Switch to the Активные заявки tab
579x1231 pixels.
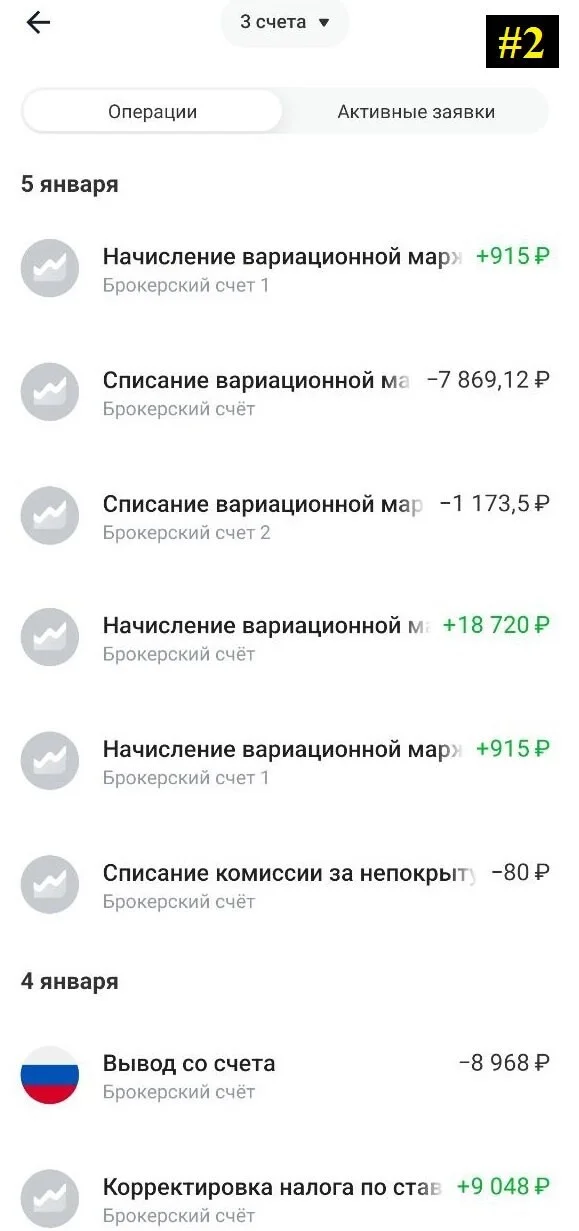point(416,112)
